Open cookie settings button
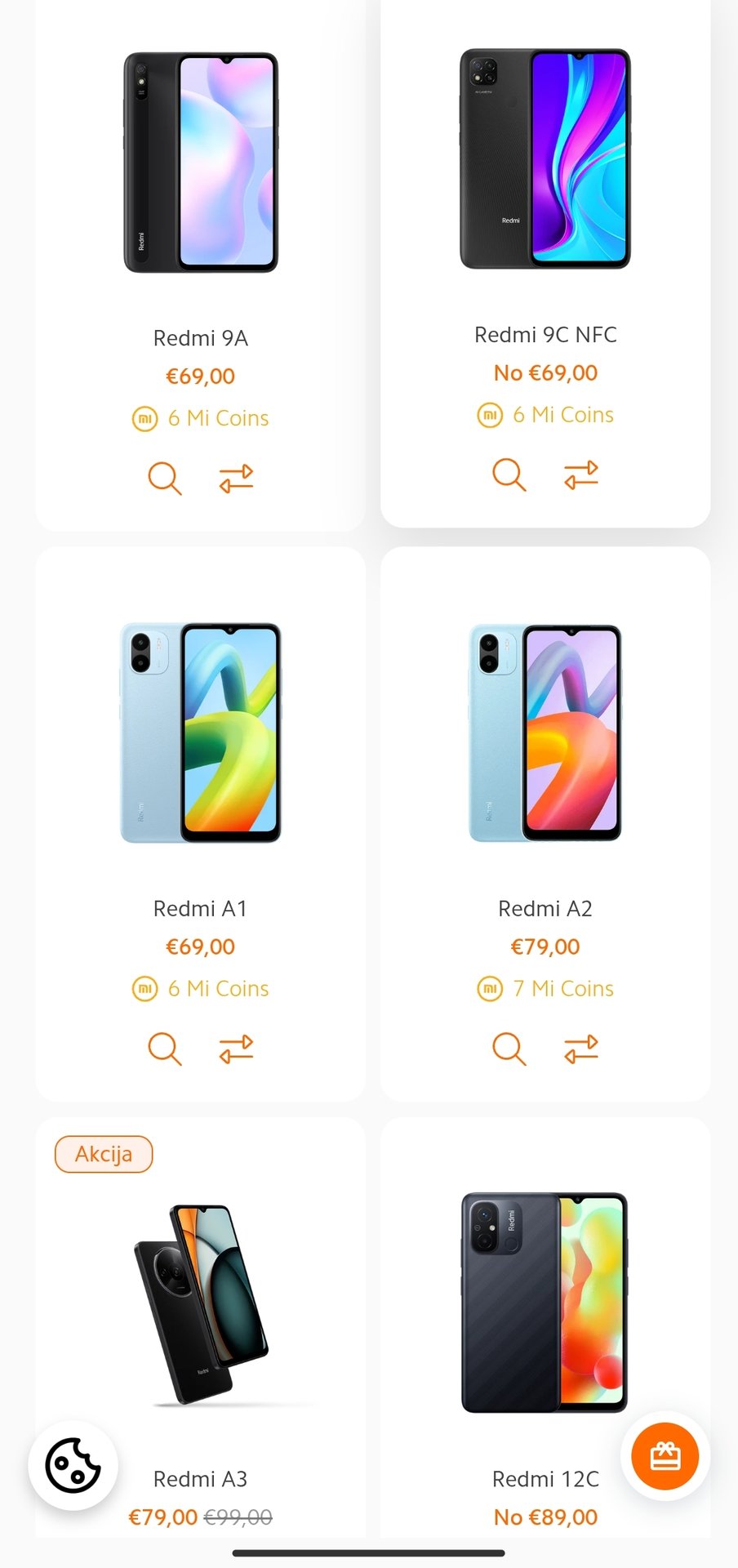Screen dimensions: 738x1568 point(73,1466)
